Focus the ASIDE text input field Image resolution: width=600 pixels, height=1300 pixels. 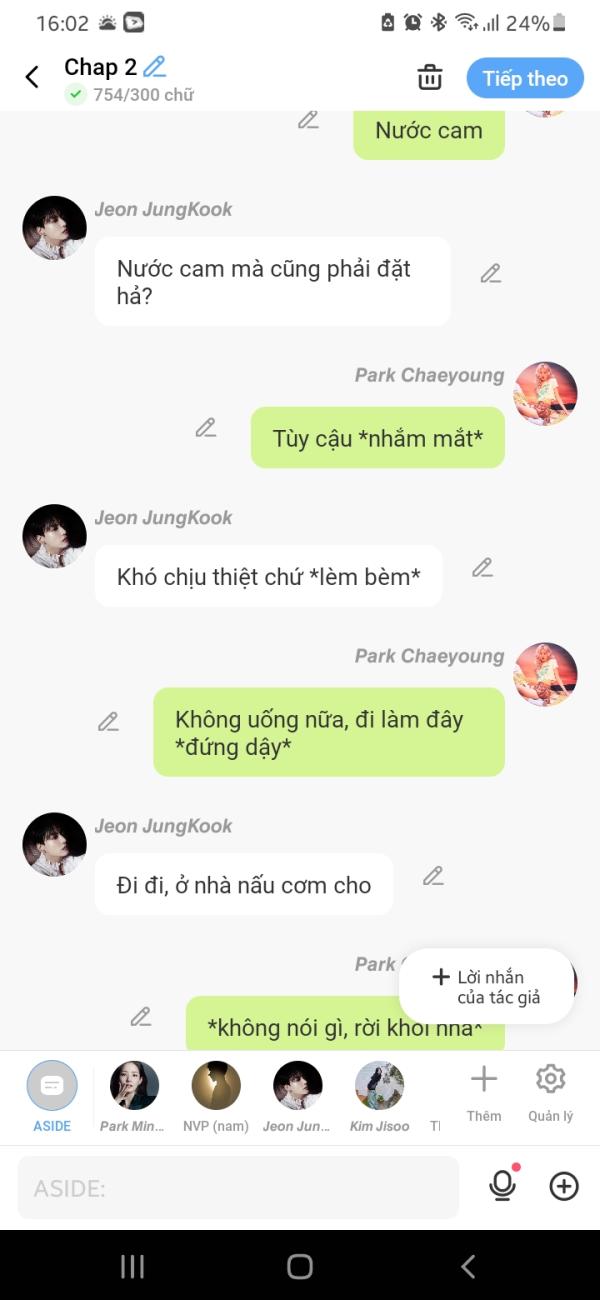point(238,1188)
